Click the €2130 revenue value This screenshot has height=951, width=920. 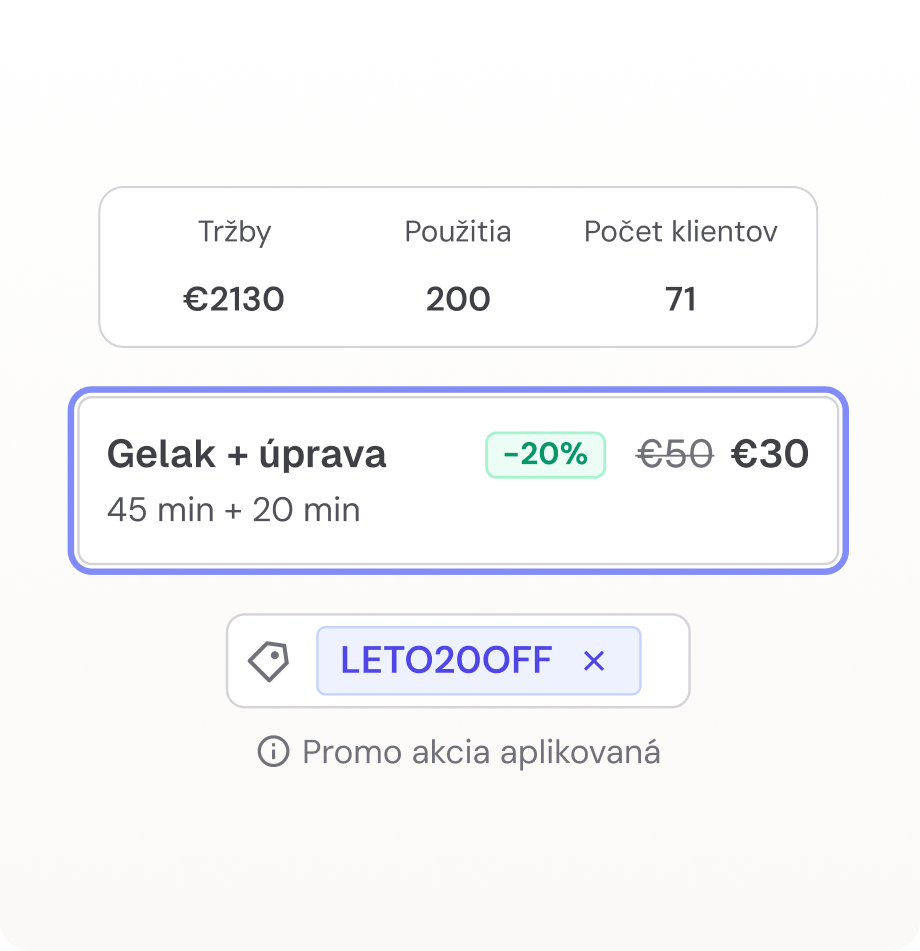coord(235,299)
